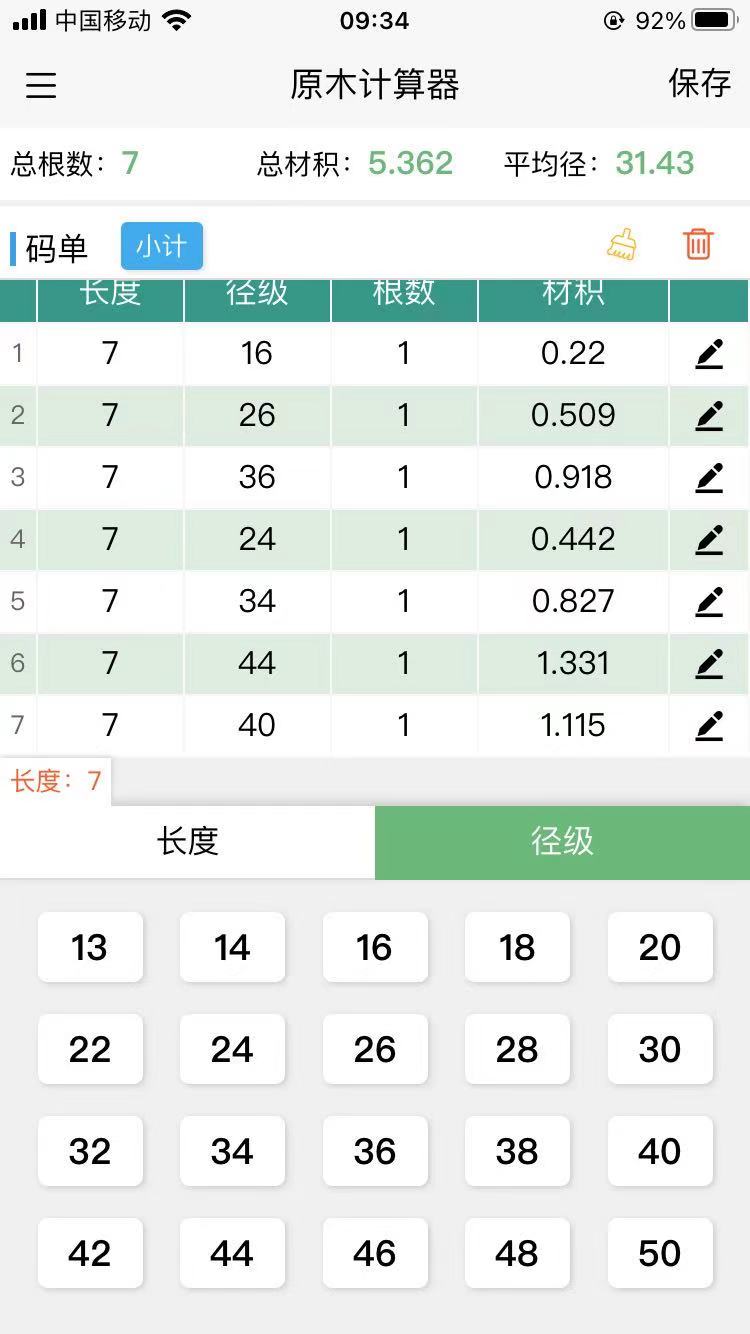Viewport: 750px width, 1334px height.
Task: Edit row 3 with volume 0.918
Action: click(709, 478)
